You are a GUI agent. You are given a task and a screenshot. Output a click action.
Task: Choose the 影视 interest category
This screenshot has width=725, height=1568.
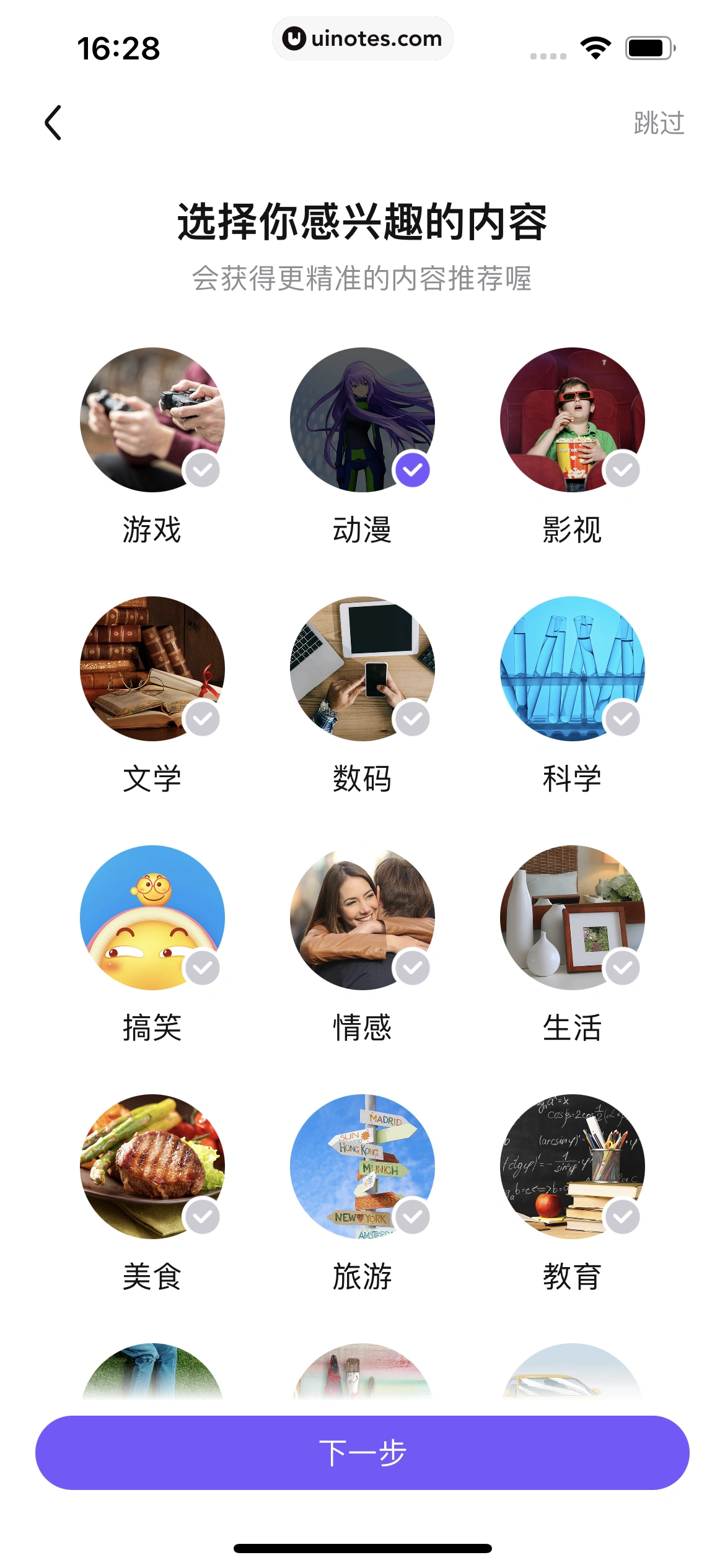573,420
